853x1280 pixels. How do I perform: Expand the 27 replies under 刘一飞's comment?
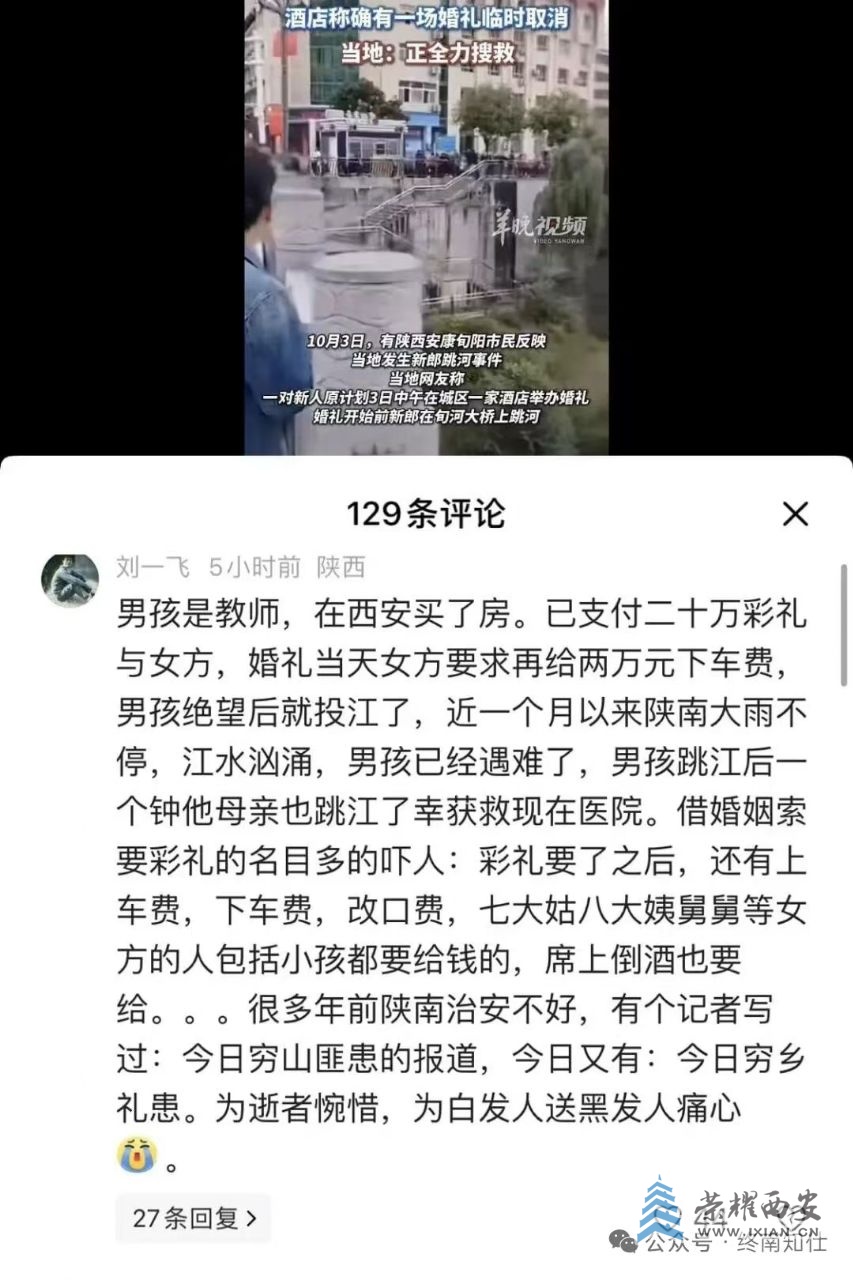[194, 1218]
